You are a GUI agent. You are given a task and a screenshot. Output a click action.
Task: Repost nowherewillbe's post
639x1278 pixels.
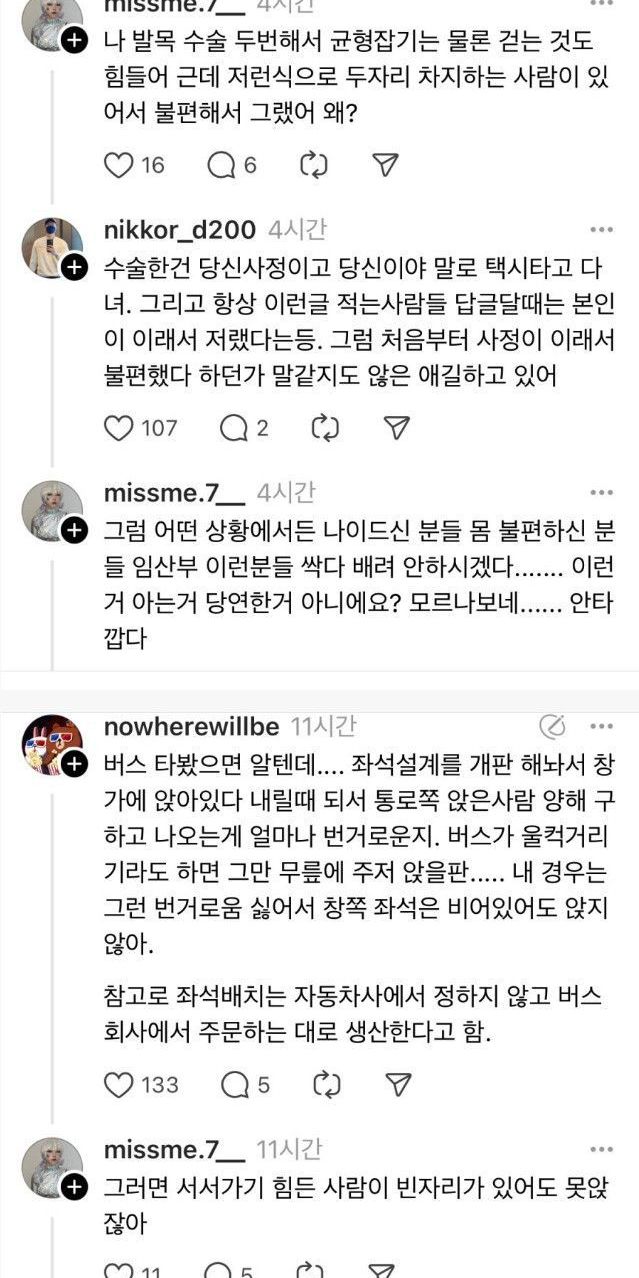pyautogui.click(x=326, y=1084)
